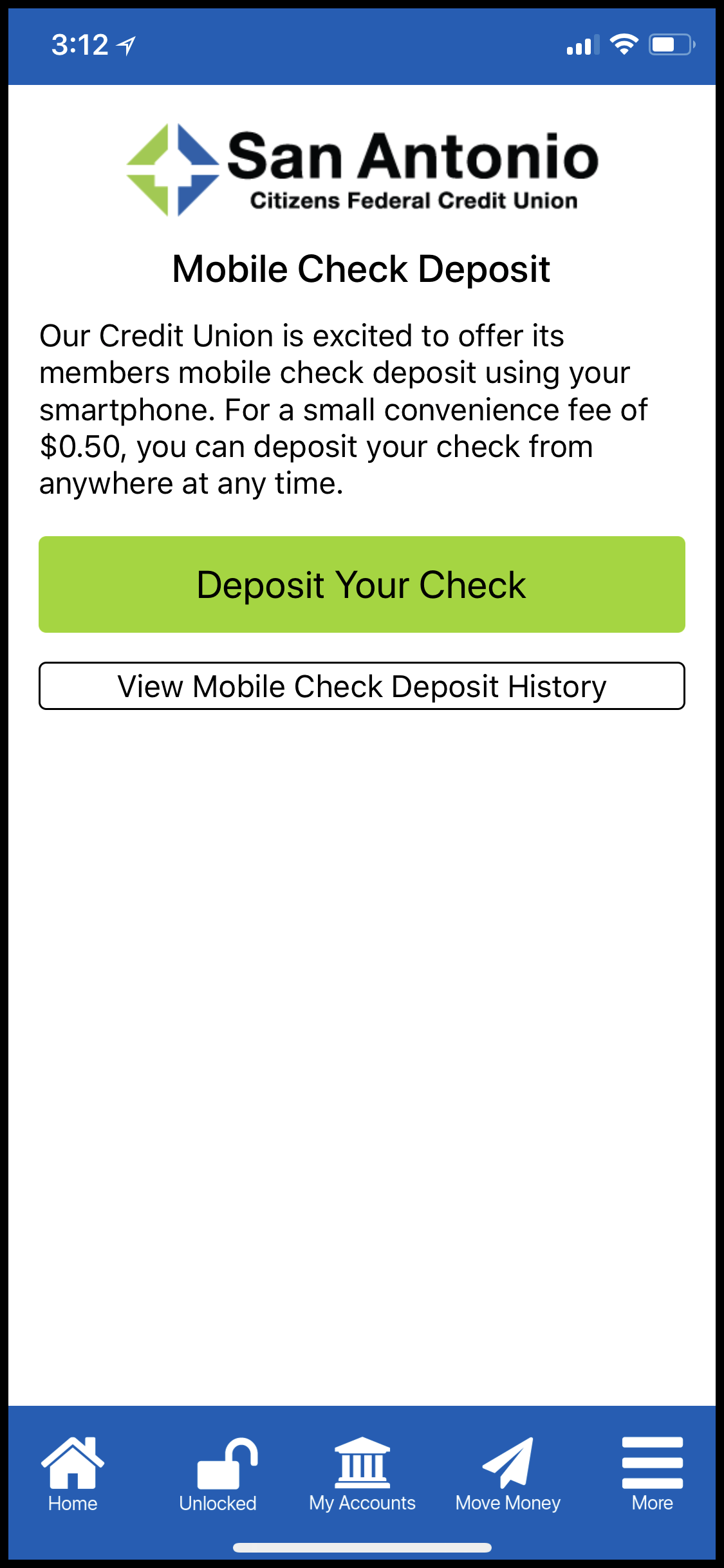
Task: View Mobile Check Deposit History
Action: (362, 686)
